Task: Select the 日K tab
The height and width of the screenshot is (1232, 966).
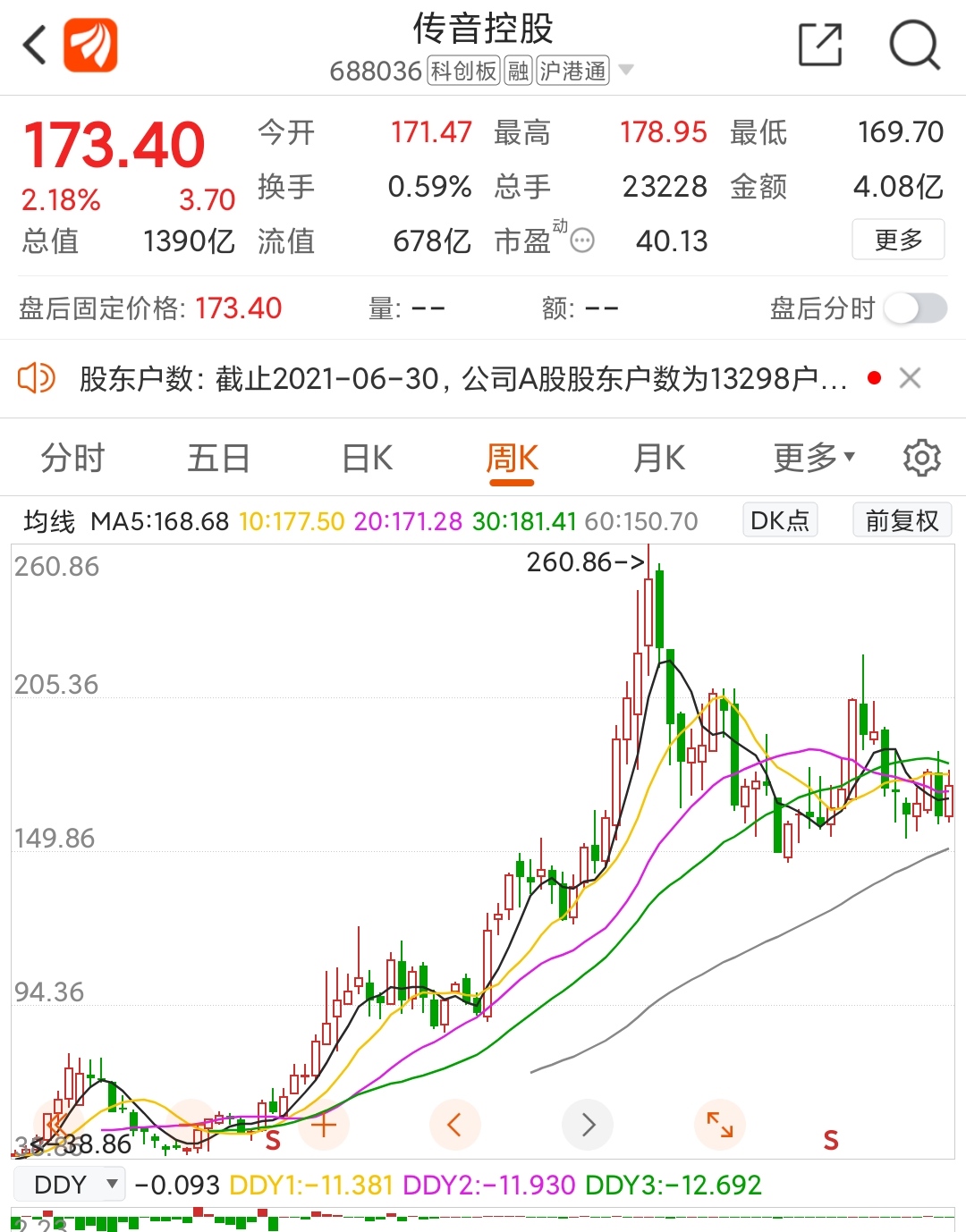Action: click(367, 458)
